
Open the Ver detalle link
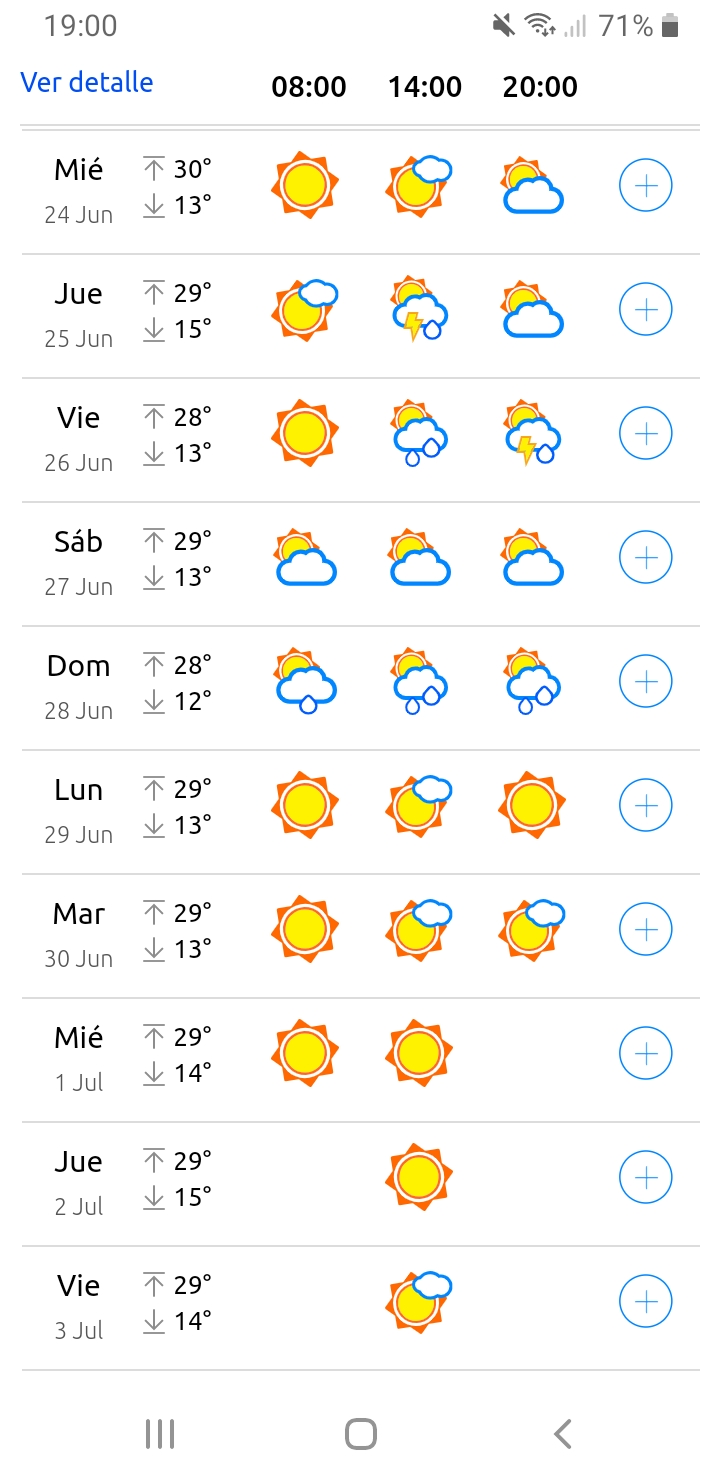coord(87,82)
